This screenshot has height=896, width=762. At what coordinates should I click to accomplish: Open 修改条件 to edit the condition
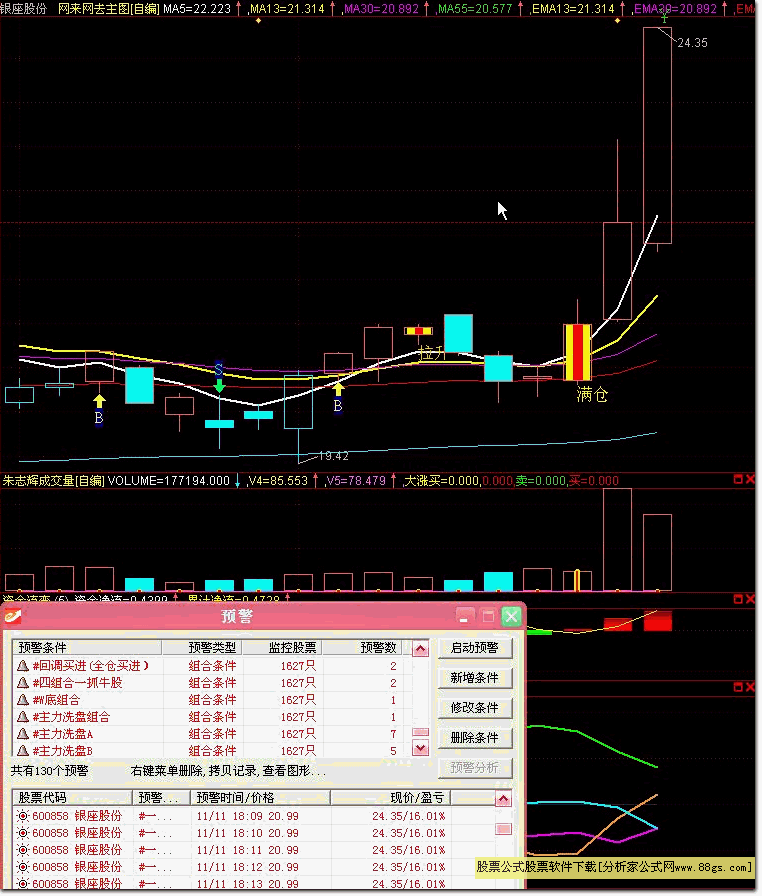[x=475, y=708]
